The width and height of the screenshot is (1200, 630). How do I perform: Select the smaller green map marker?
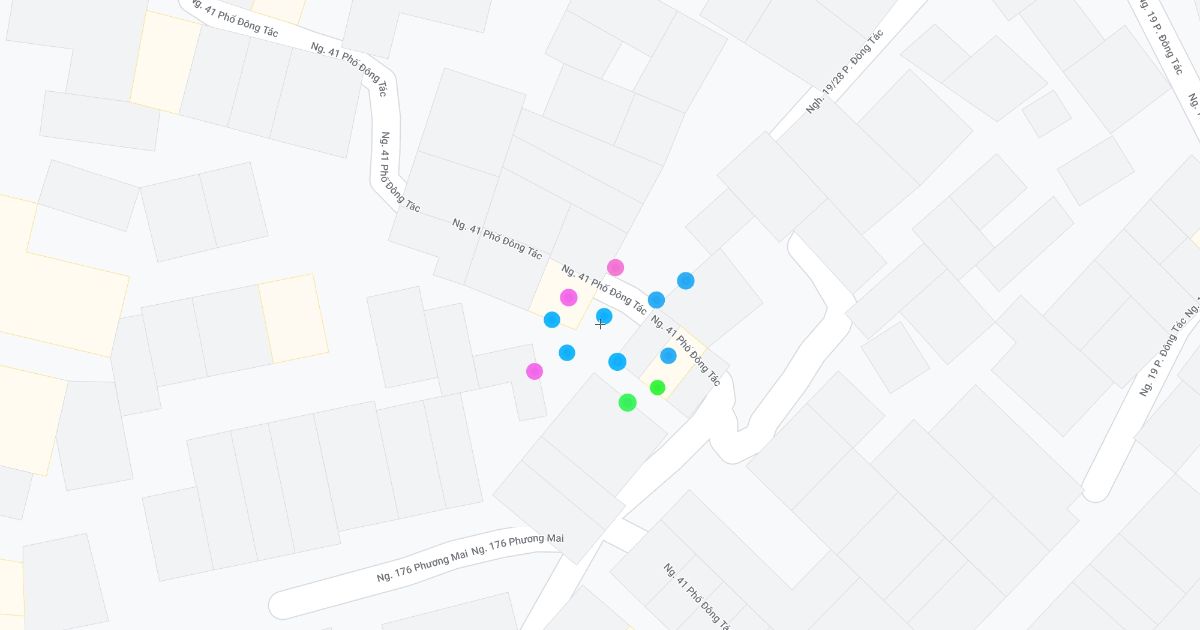[657, 387]
